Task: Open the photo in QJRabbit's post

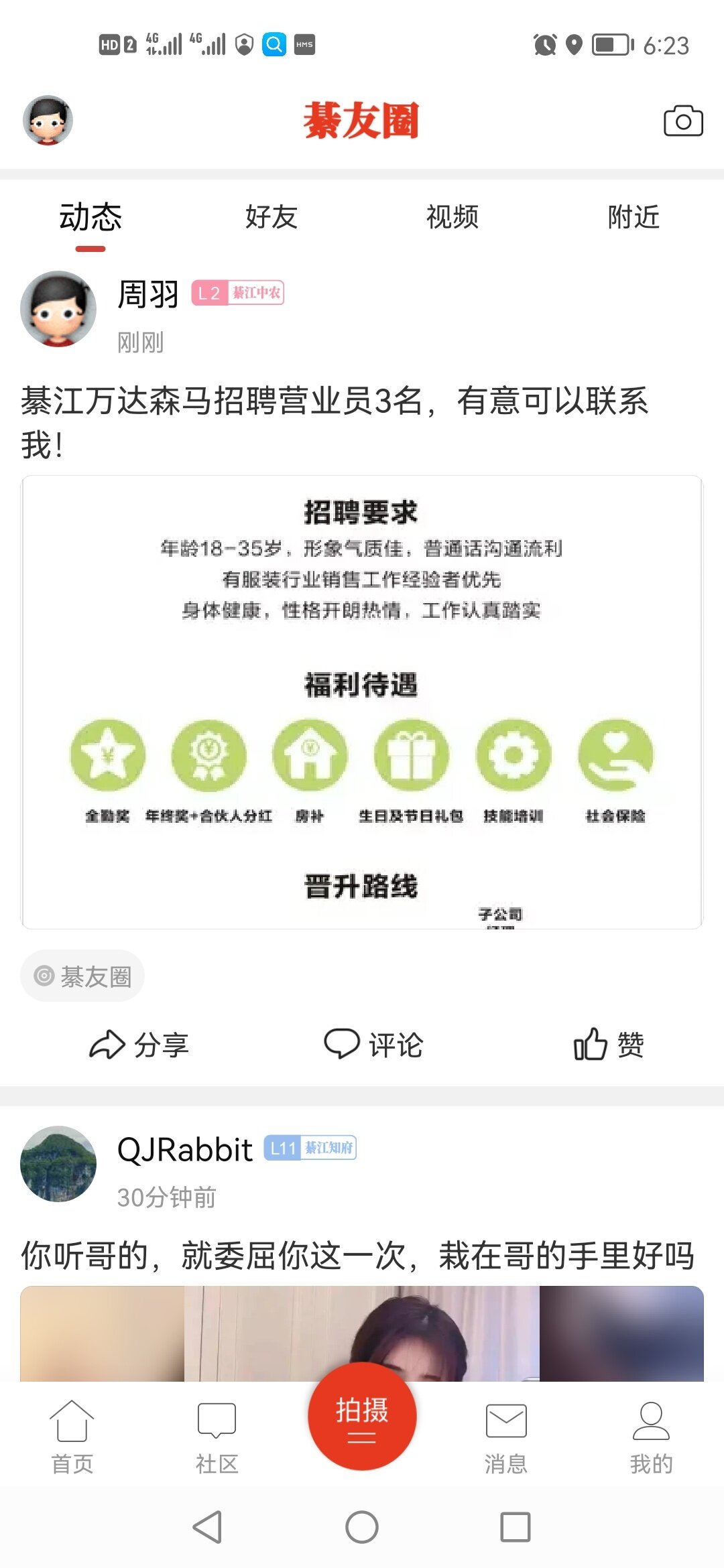Action: pos(362,1333)
